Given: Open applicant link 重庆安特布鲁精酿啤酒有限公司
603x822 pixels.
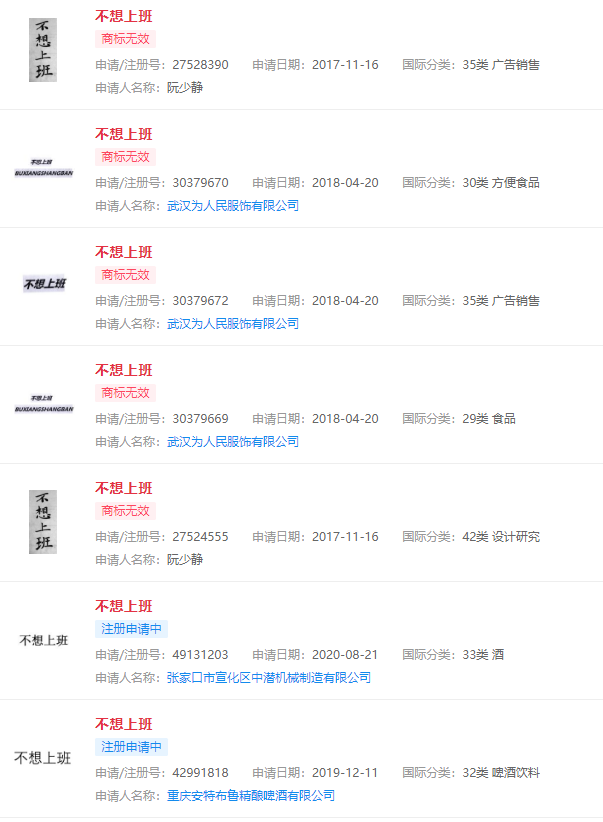Looking at the screenshot, I should tap(250, 796).
